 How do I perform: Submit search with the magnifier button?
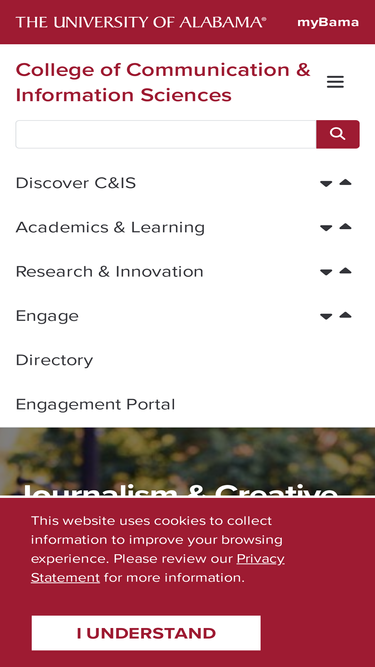point(338,134)
